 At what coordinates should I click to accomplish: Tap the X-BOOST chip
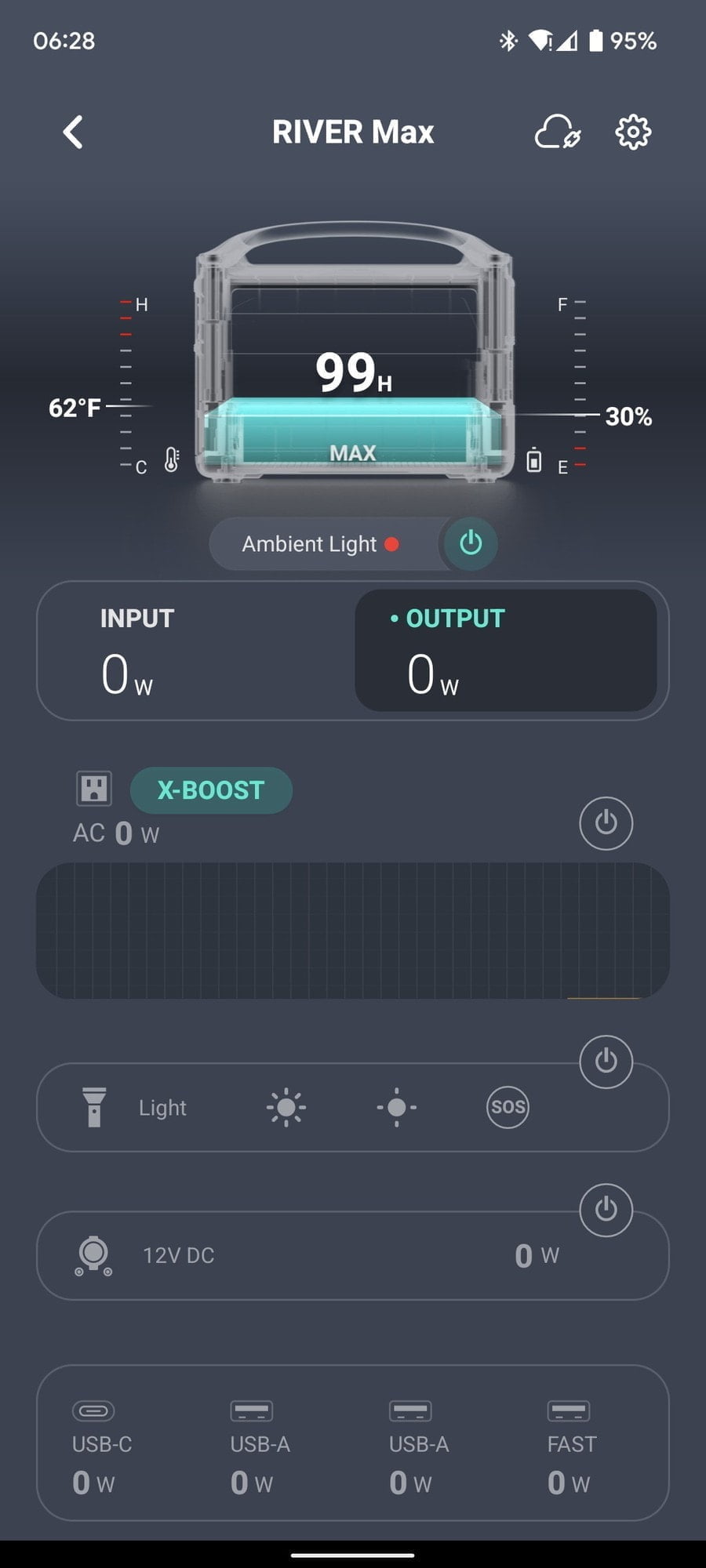click(x=211, y=790)
